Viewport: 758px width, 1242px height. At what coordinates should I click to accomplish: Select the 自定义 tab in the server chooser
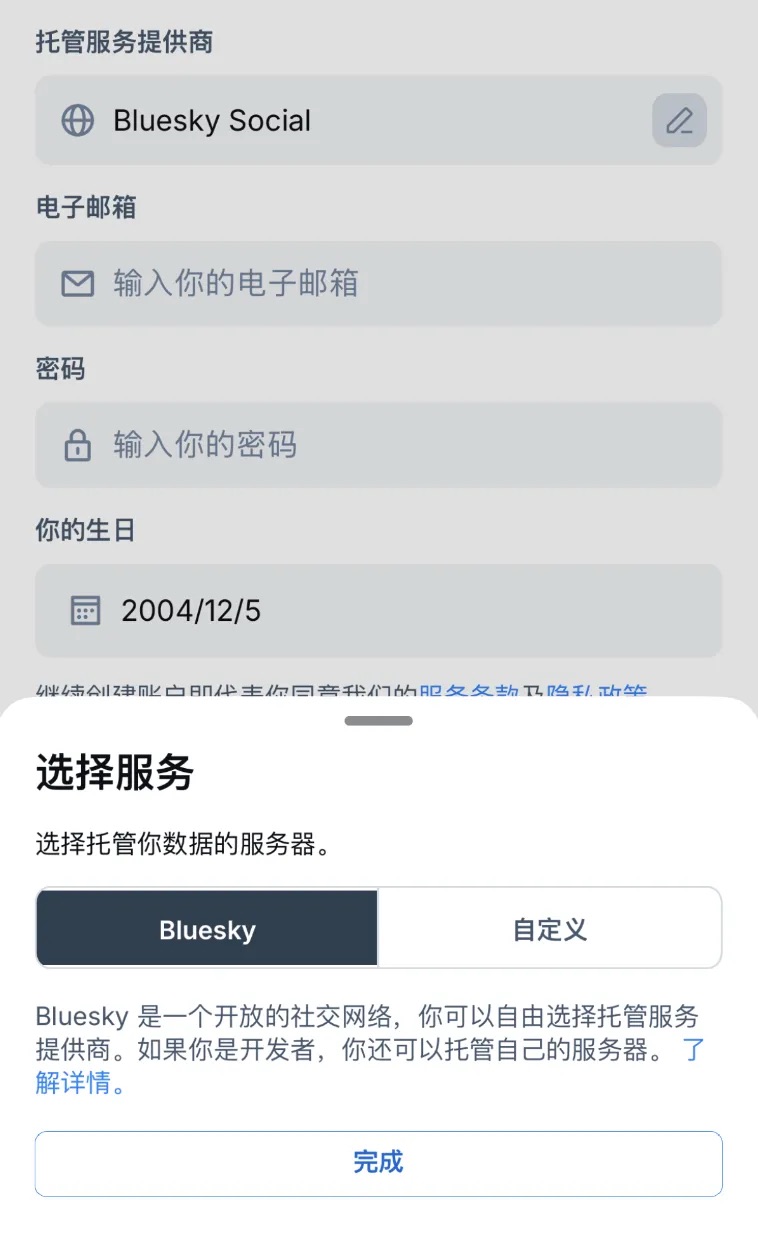[549, 928]
